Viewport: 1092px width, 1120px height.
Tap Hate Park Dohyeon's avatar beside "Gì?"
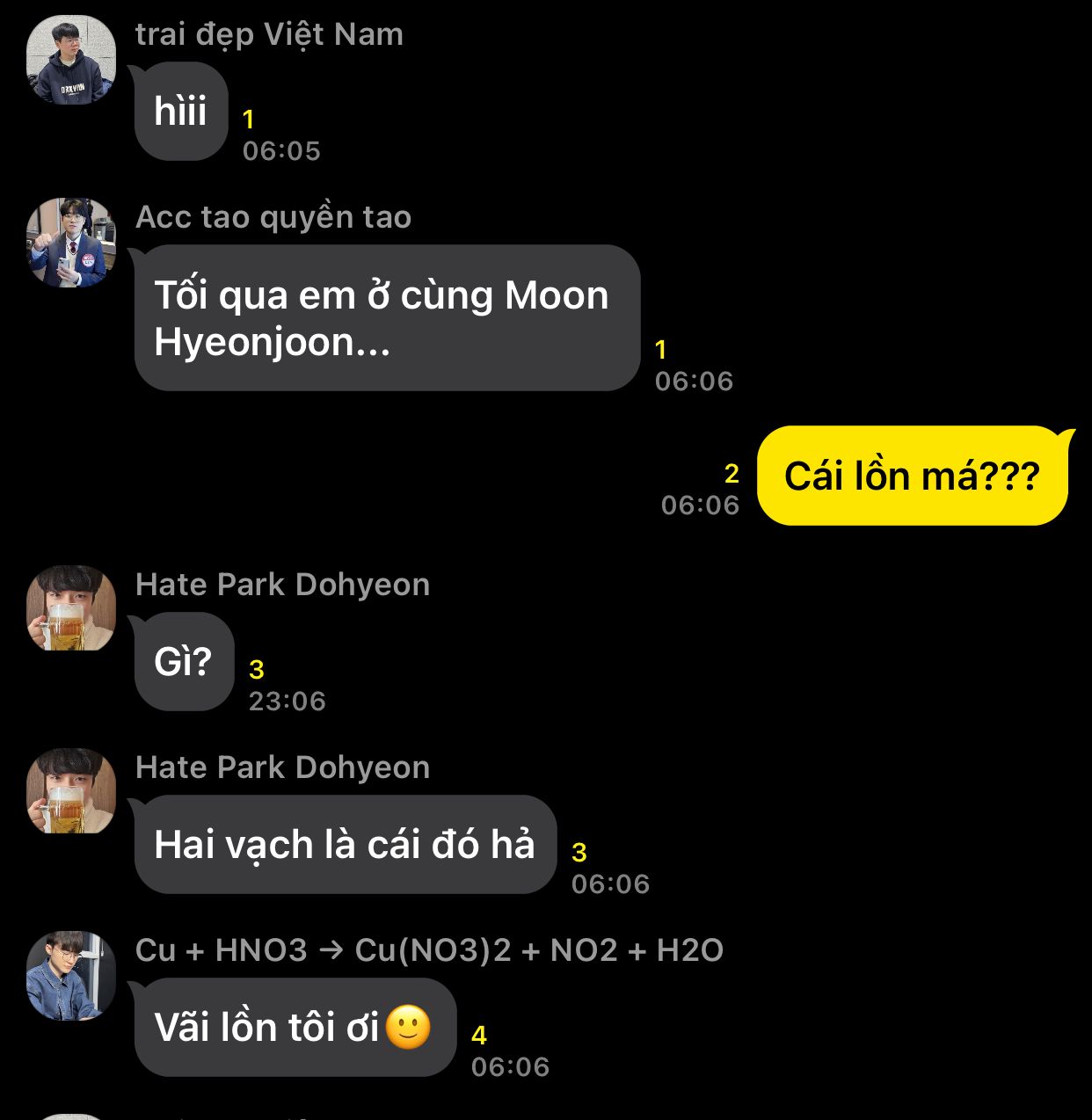[71, 608]
